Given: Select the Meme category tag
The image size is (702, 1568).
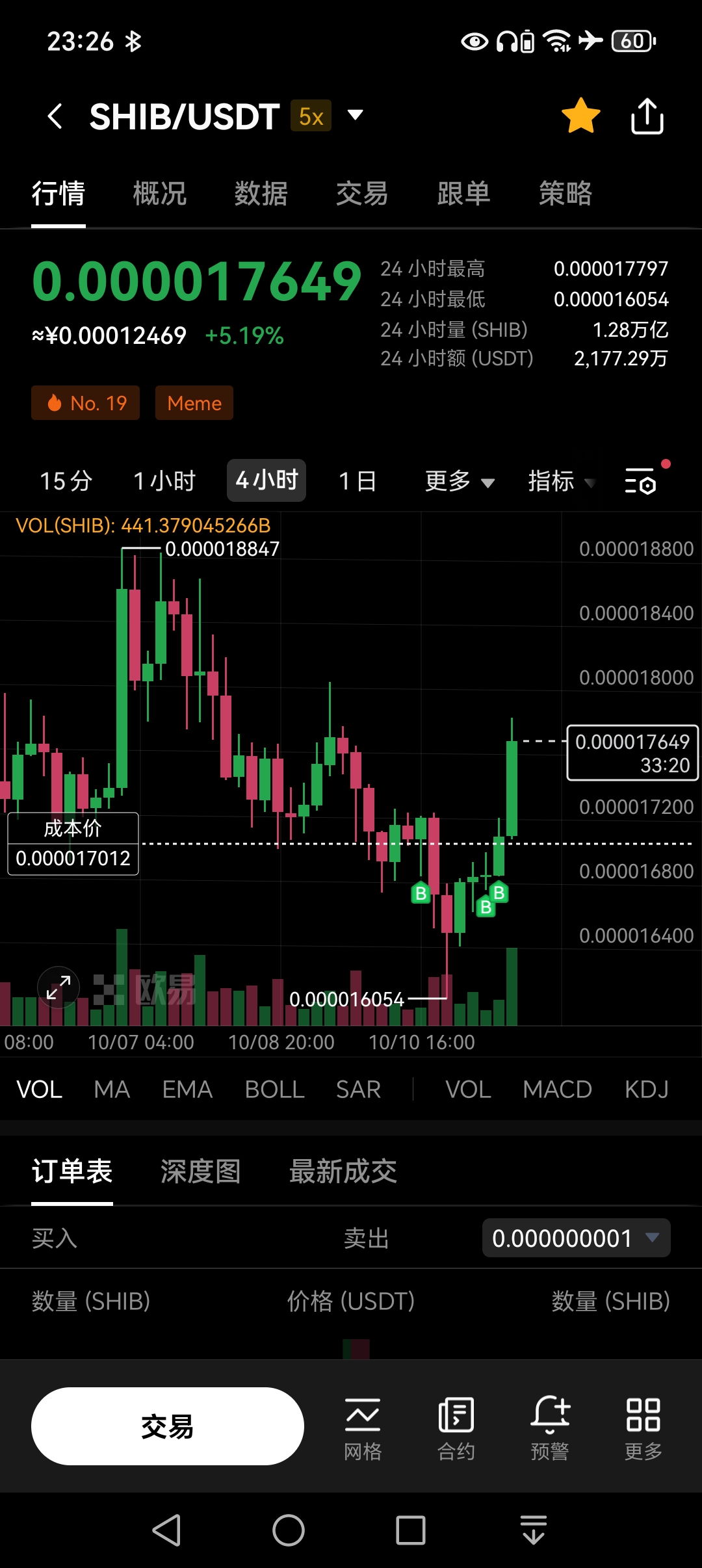Looking at the screenshot, I should tap(194, 403).
